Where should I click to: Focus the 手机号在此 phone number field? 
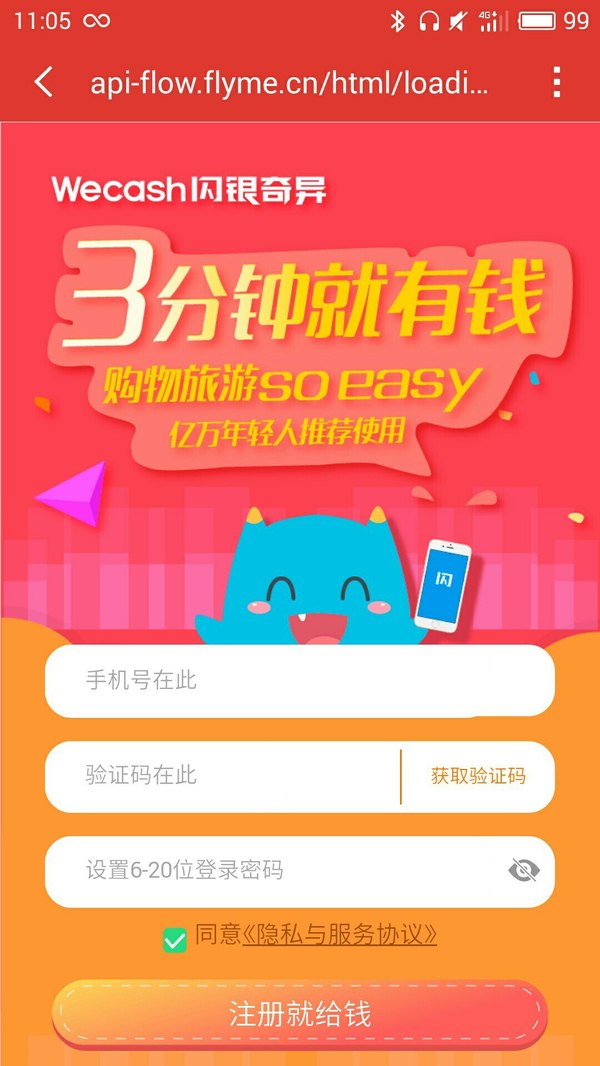click(300, 681)
